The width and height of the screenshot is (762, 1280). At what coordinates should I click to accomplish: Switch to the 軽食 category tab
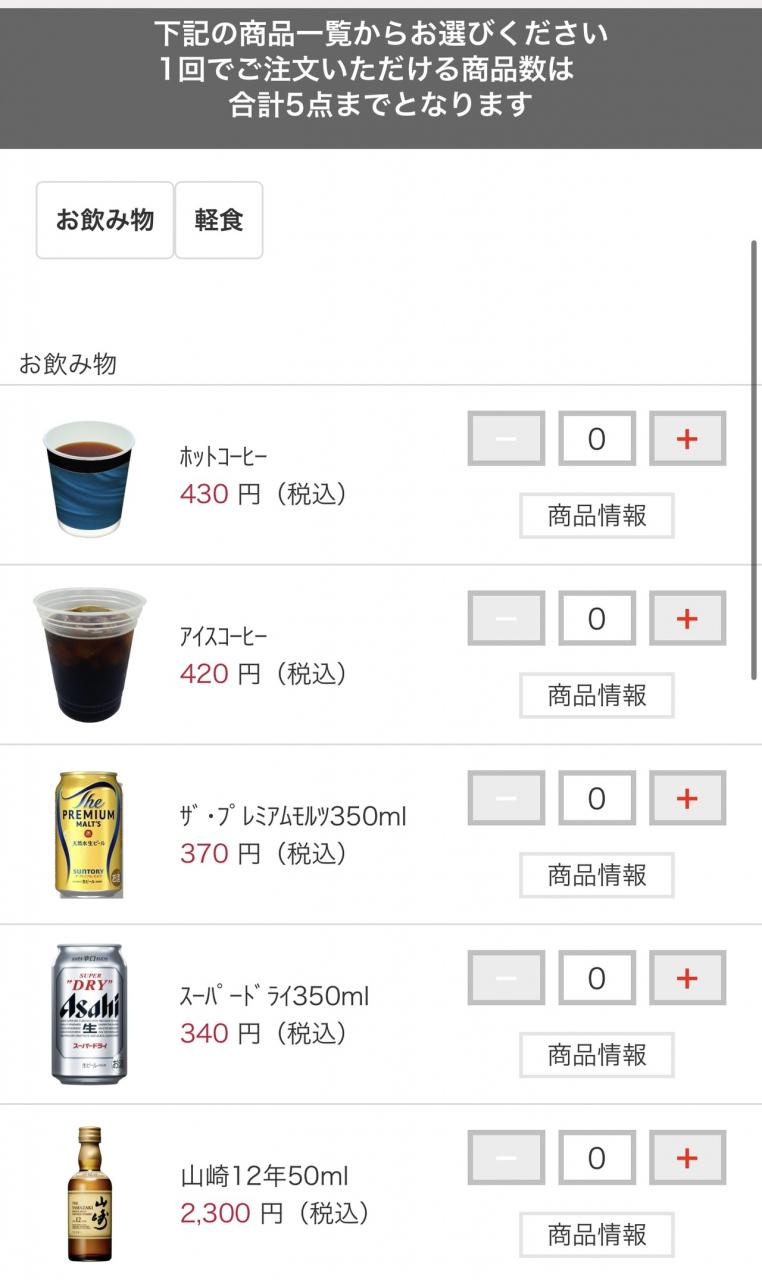(219, 220)
